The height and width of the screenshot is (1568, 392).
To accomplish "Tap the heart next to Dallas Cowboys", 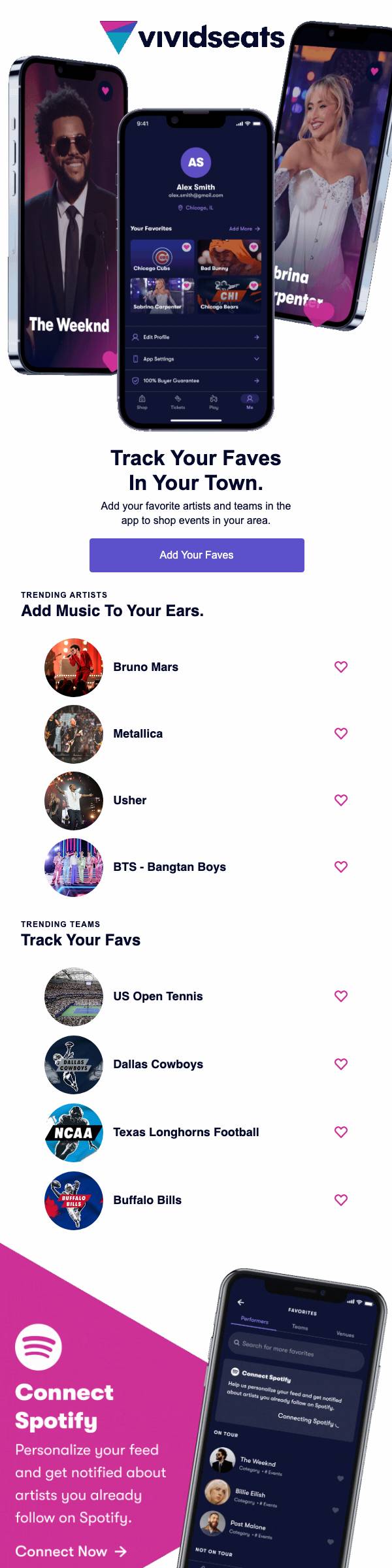I will click(341, 1064).
